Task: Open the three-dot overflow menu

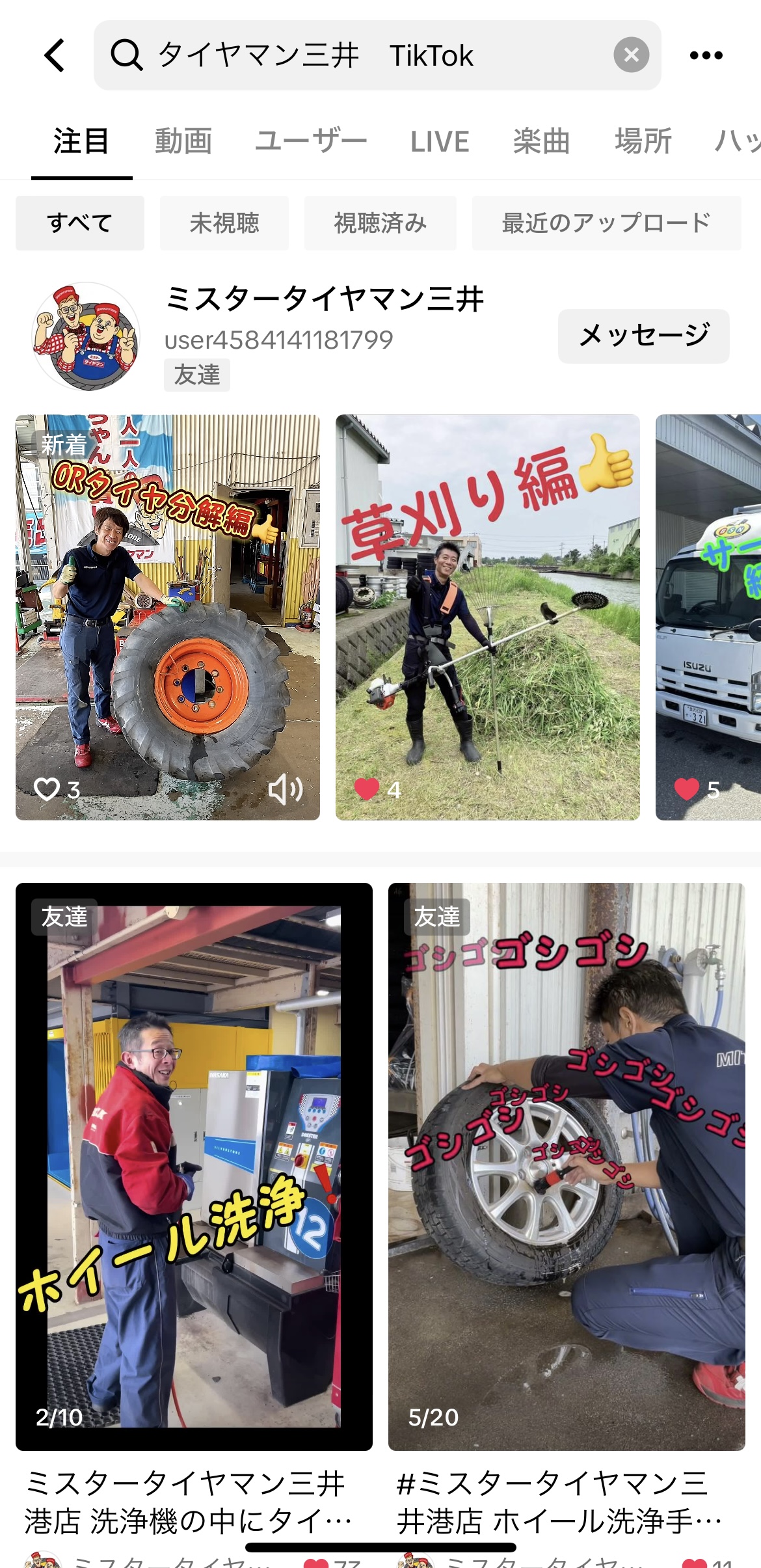Action: (x=706, y=55)
